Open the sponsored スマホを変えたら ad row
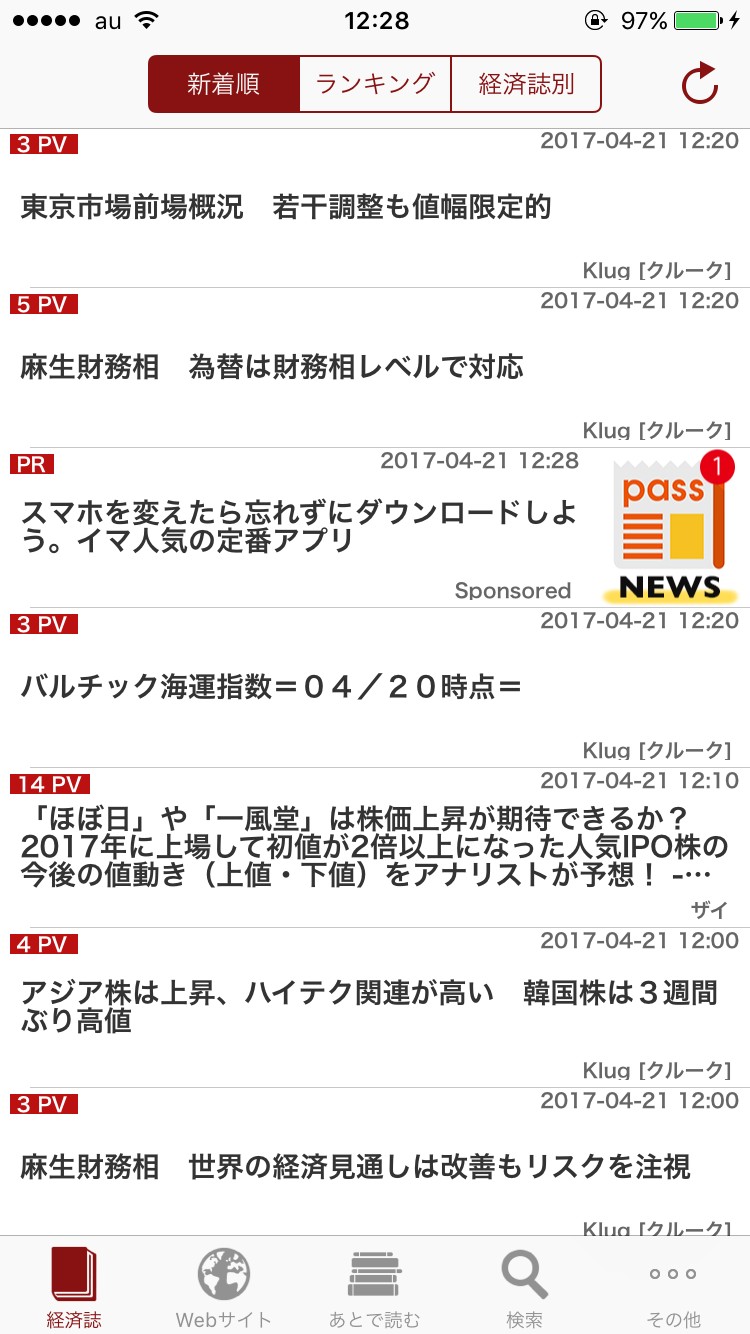 click(300, 527)
